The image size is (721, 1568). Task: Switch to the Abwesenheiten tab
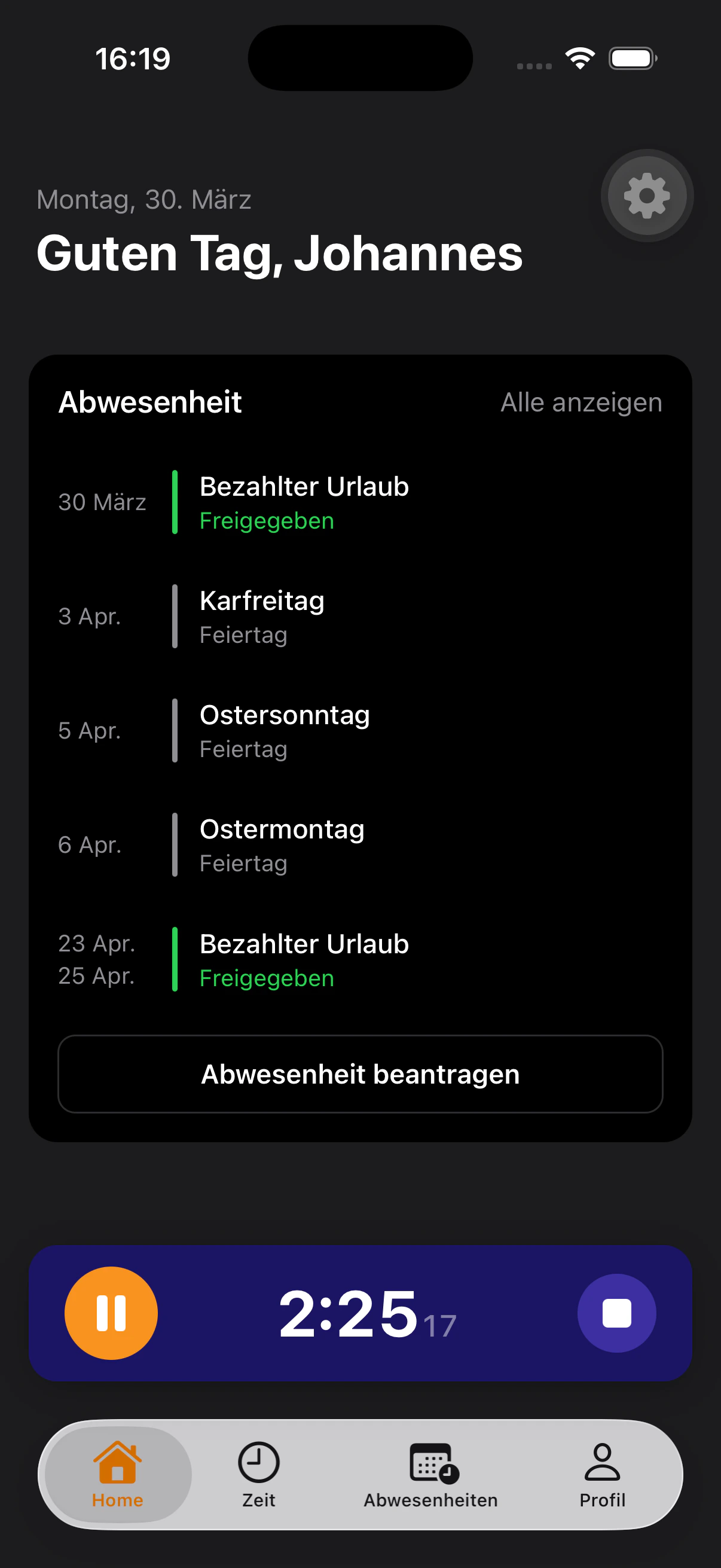(x=431, y=1474)
